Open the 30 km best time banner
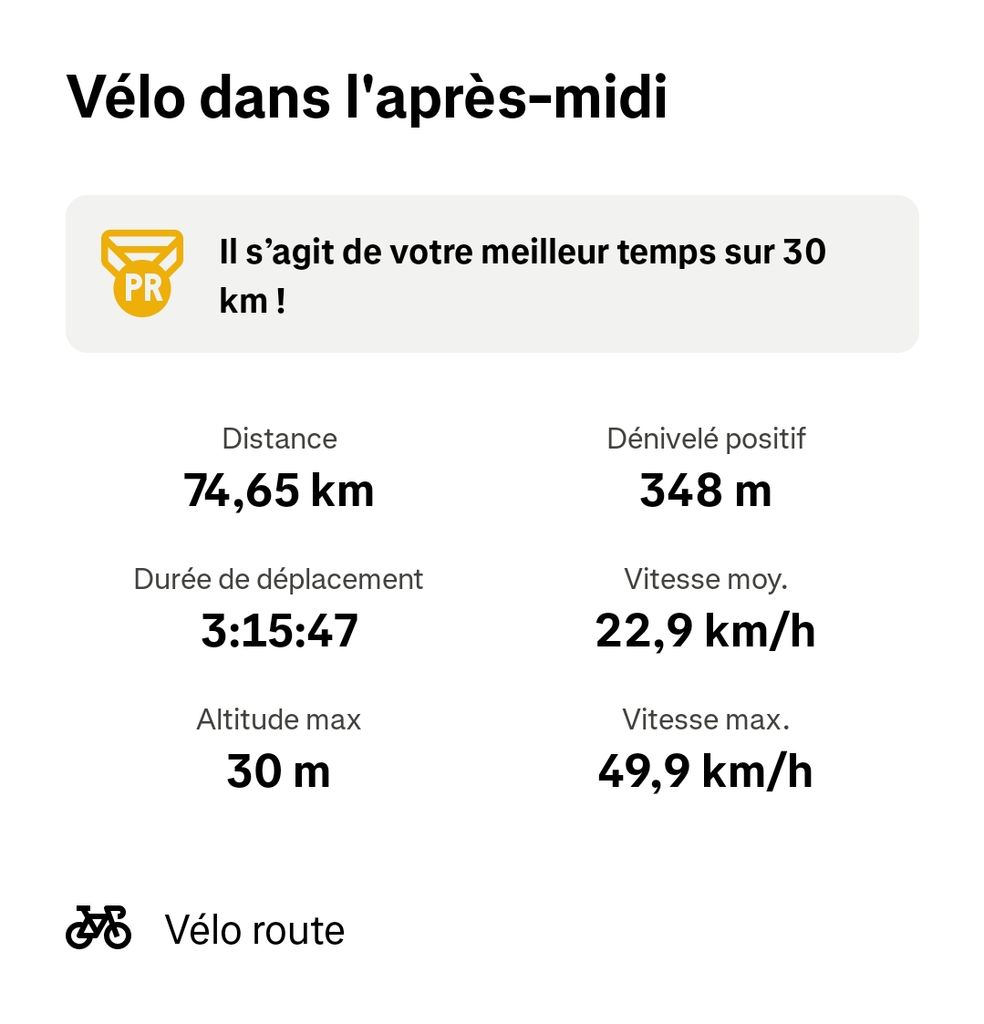The image size is (984, 1024). click(x=491, y=274)
